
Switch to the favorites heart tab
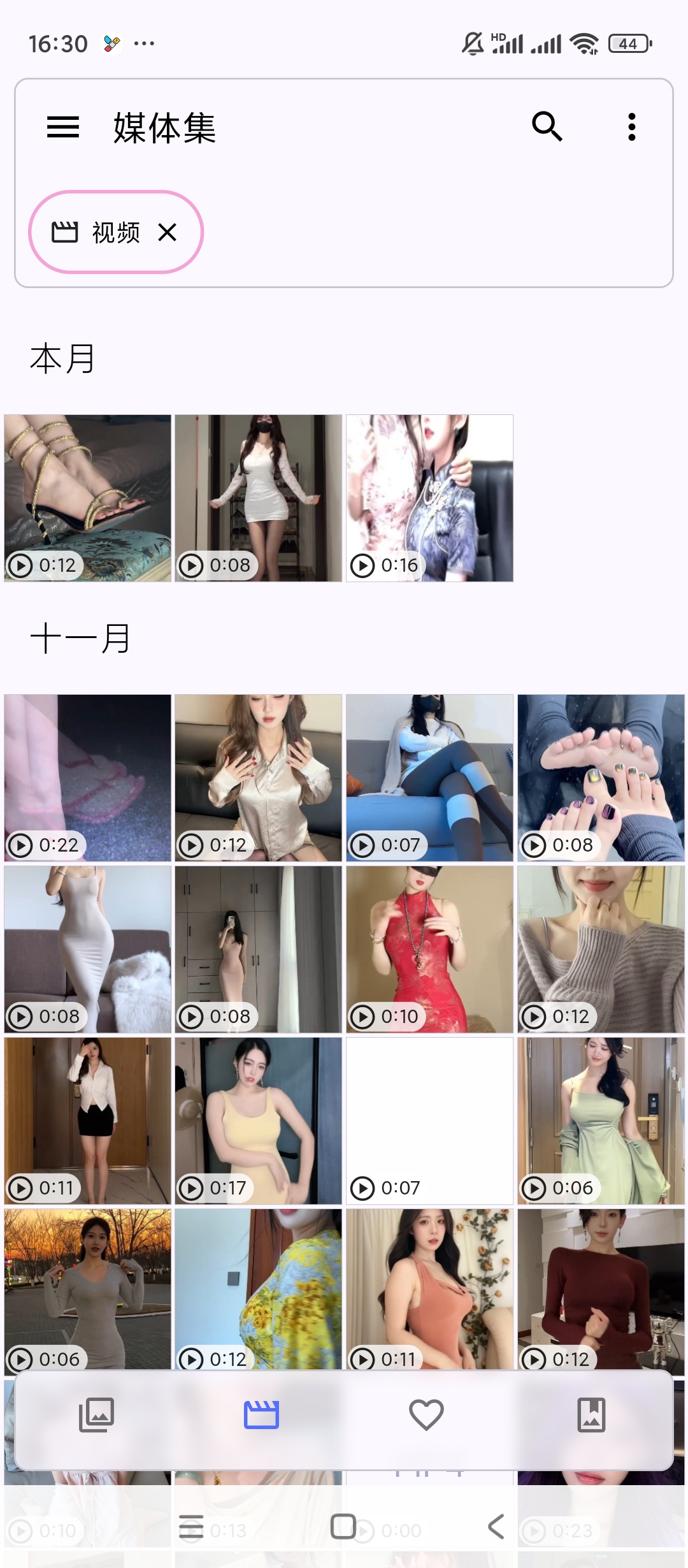[x=426, y=1415]
